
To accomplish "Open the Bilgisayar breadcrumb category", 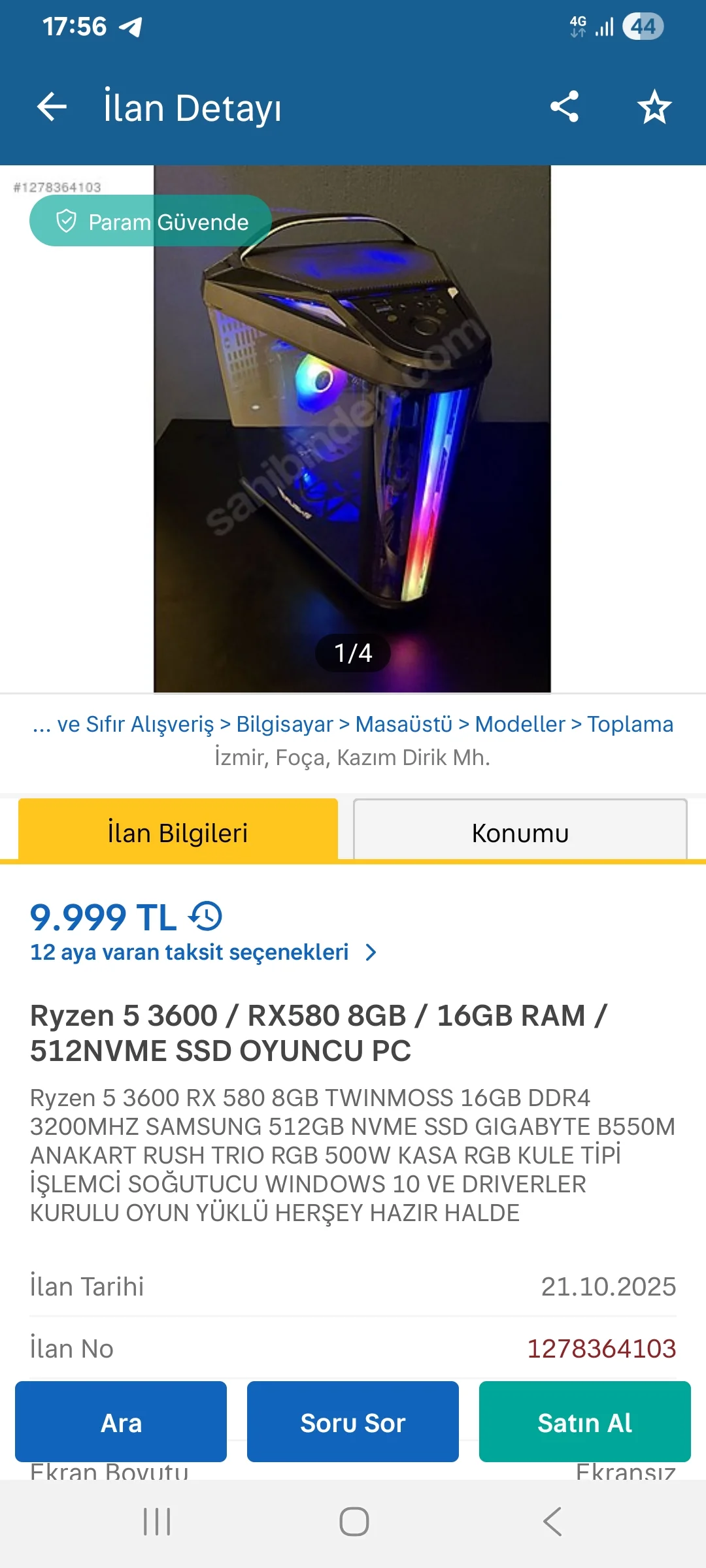I will pos(284,724).
